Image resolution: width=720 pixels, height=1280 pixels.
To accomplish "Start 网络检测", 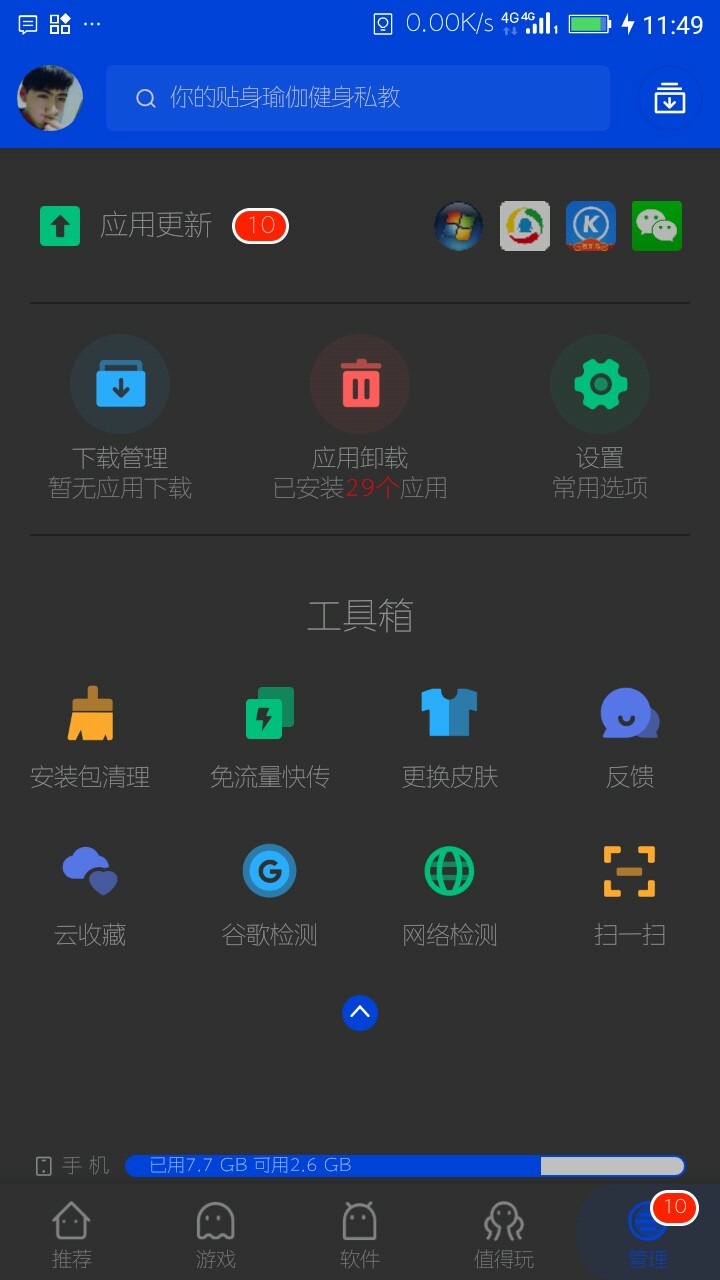I will coord(450,895).
